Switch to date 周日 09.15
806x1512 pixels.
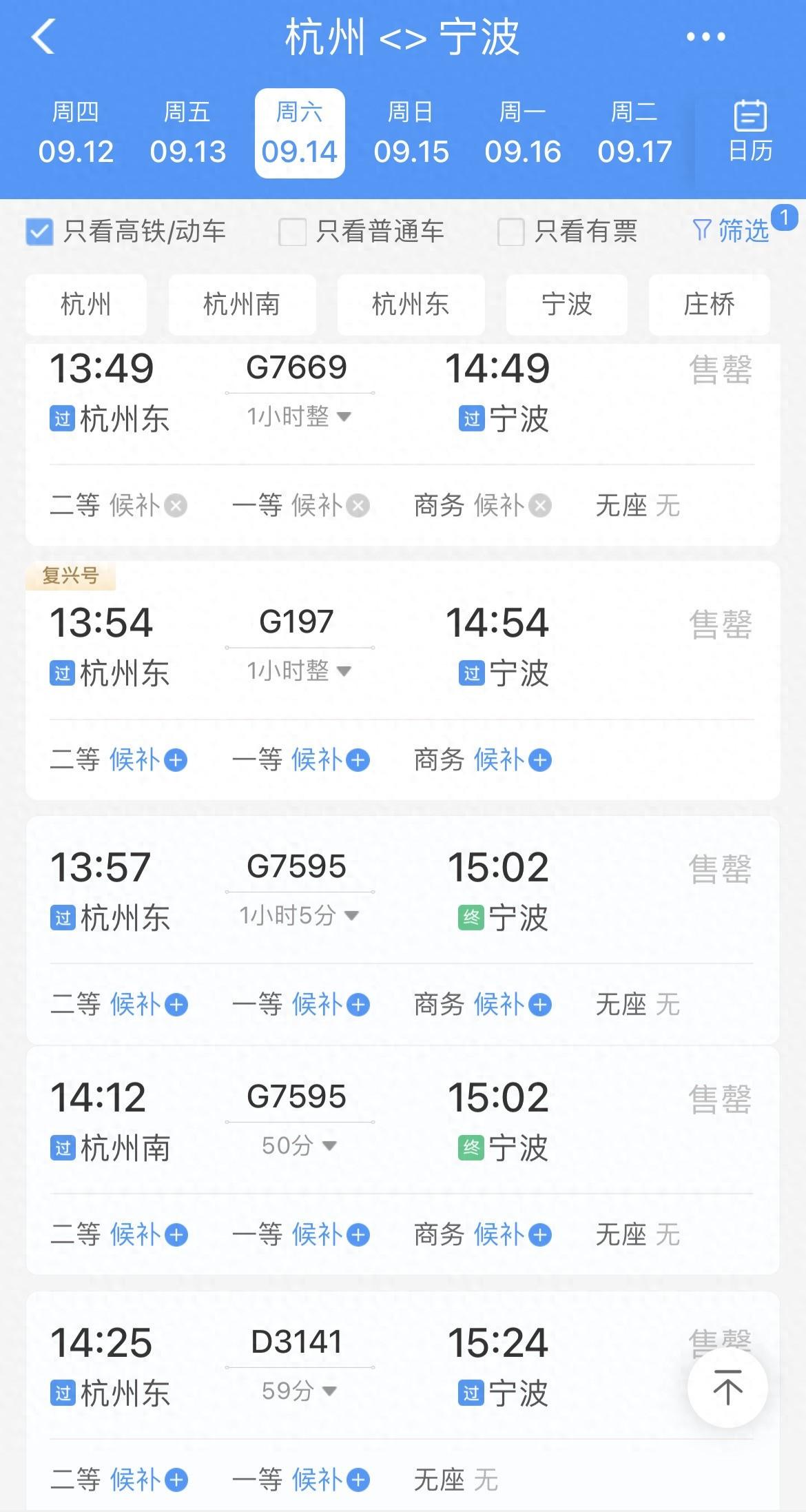[411, 134]
